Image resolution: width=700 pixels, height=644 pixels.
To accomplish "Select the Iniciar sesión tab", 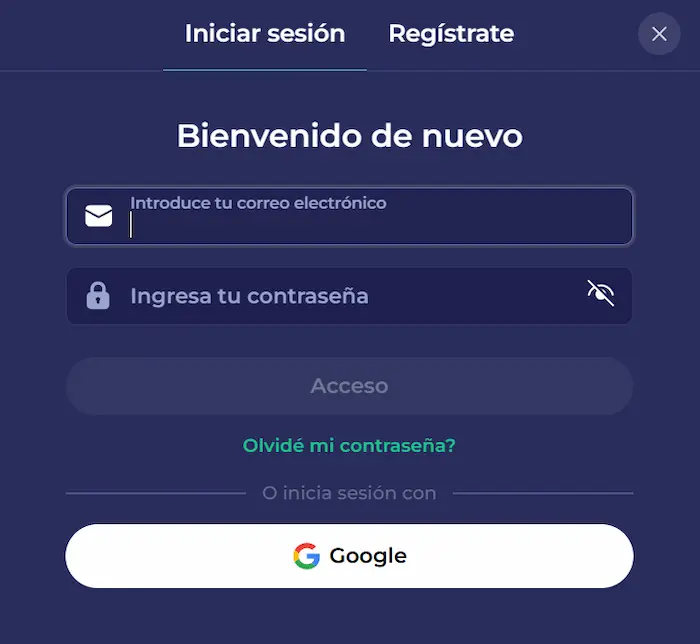I will pyautogui.click(x=265, y=34).
